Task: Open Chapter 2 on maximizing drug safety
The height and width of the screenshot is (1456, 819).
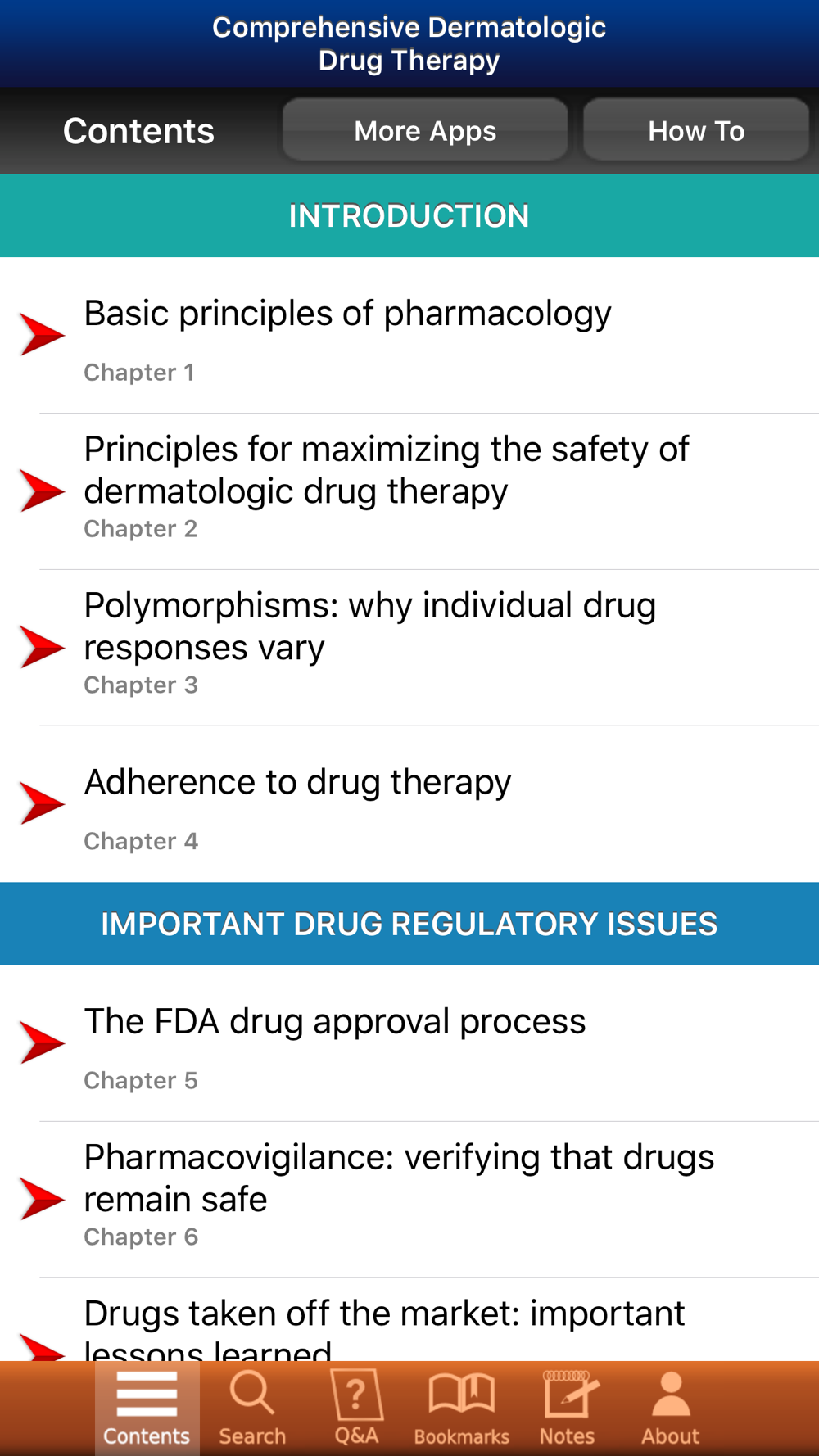Action: (x=409, y=491)
